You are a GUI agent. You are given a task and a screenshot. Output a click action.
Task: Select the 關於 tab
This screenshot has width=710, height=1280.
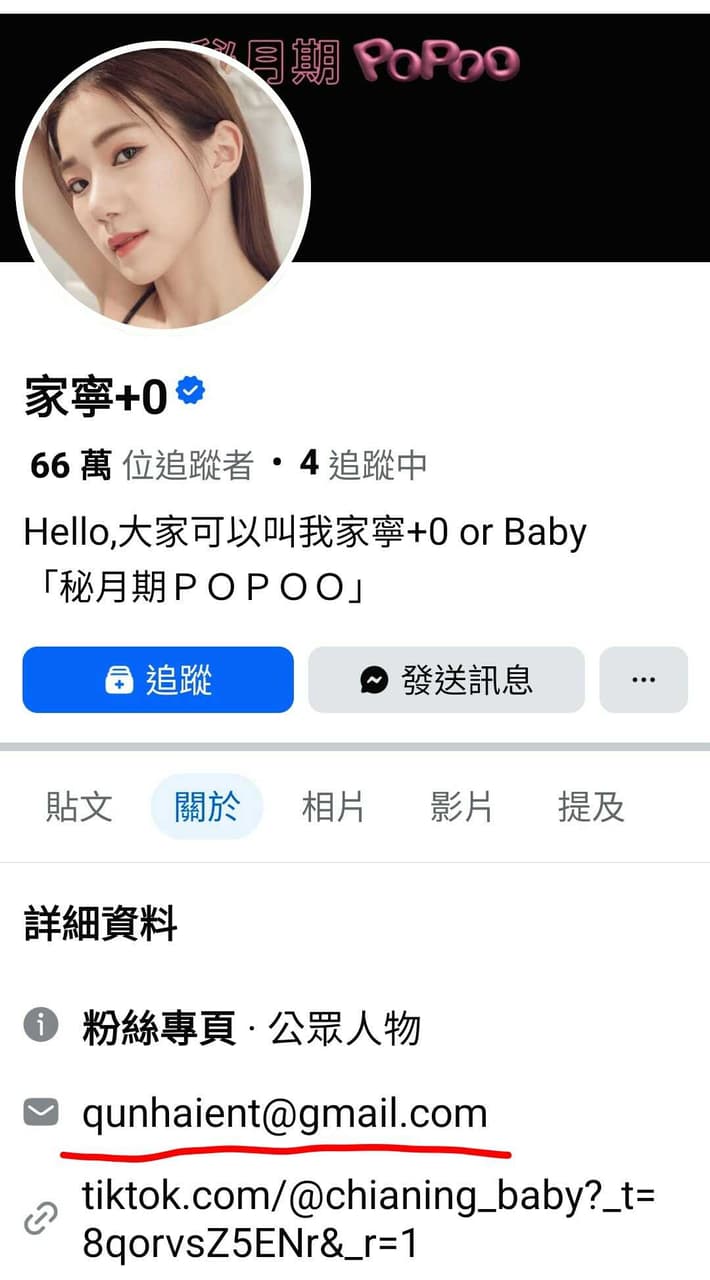(207, 806)
